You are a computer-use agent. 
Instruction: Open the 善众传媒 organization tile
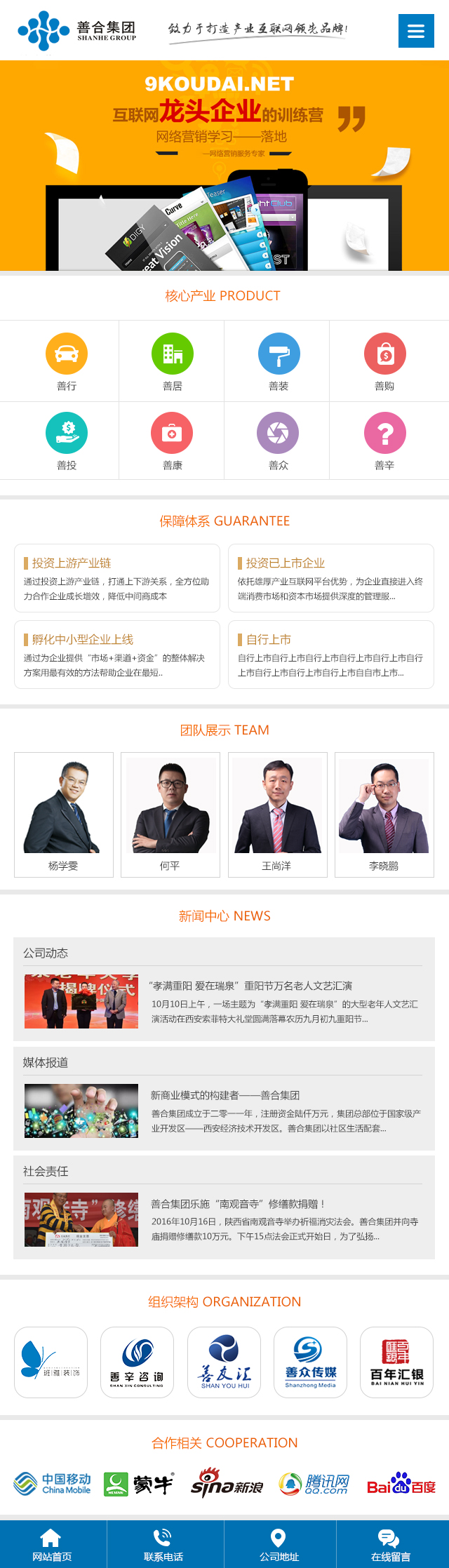(310, 1362)
